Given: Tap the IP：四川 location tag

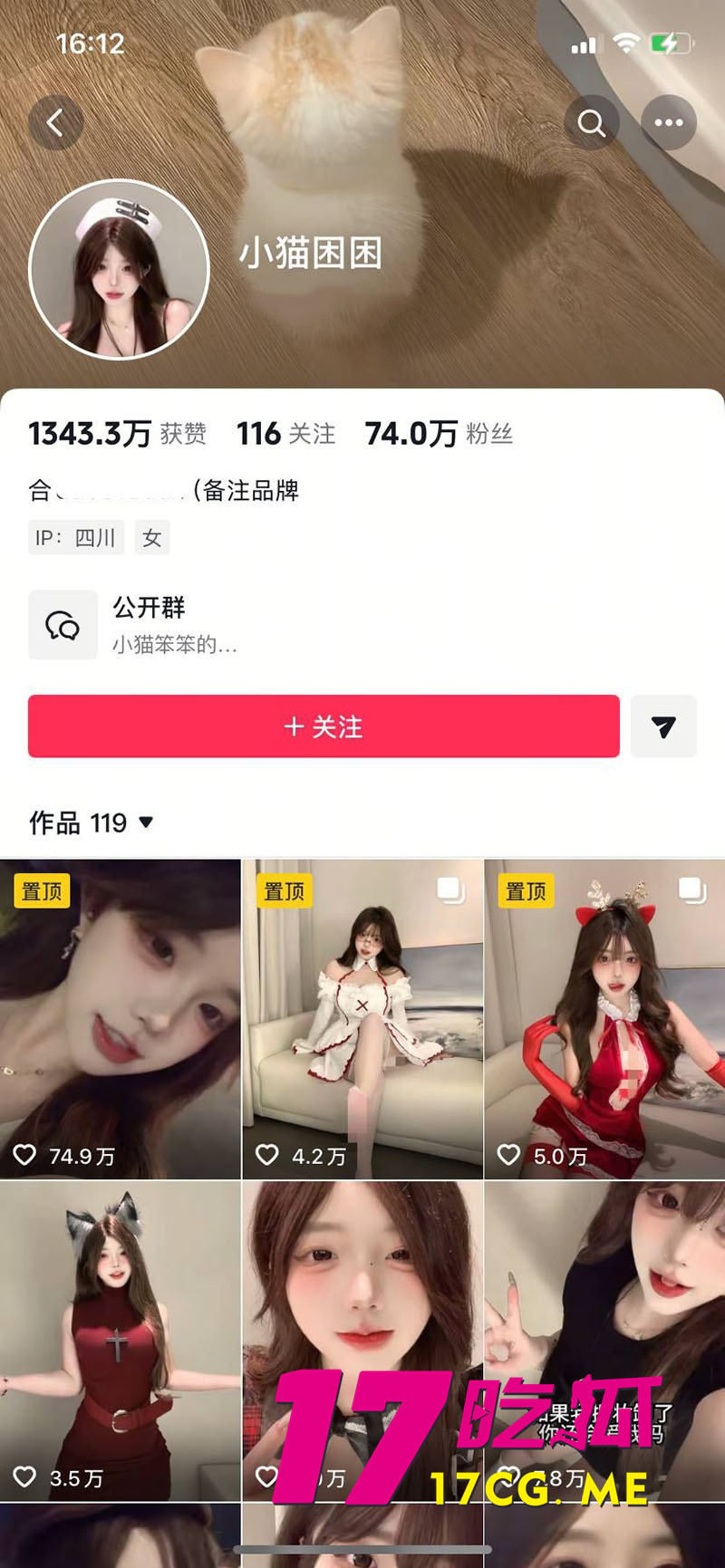Looking at the screenshot, I should pos(75,537).
